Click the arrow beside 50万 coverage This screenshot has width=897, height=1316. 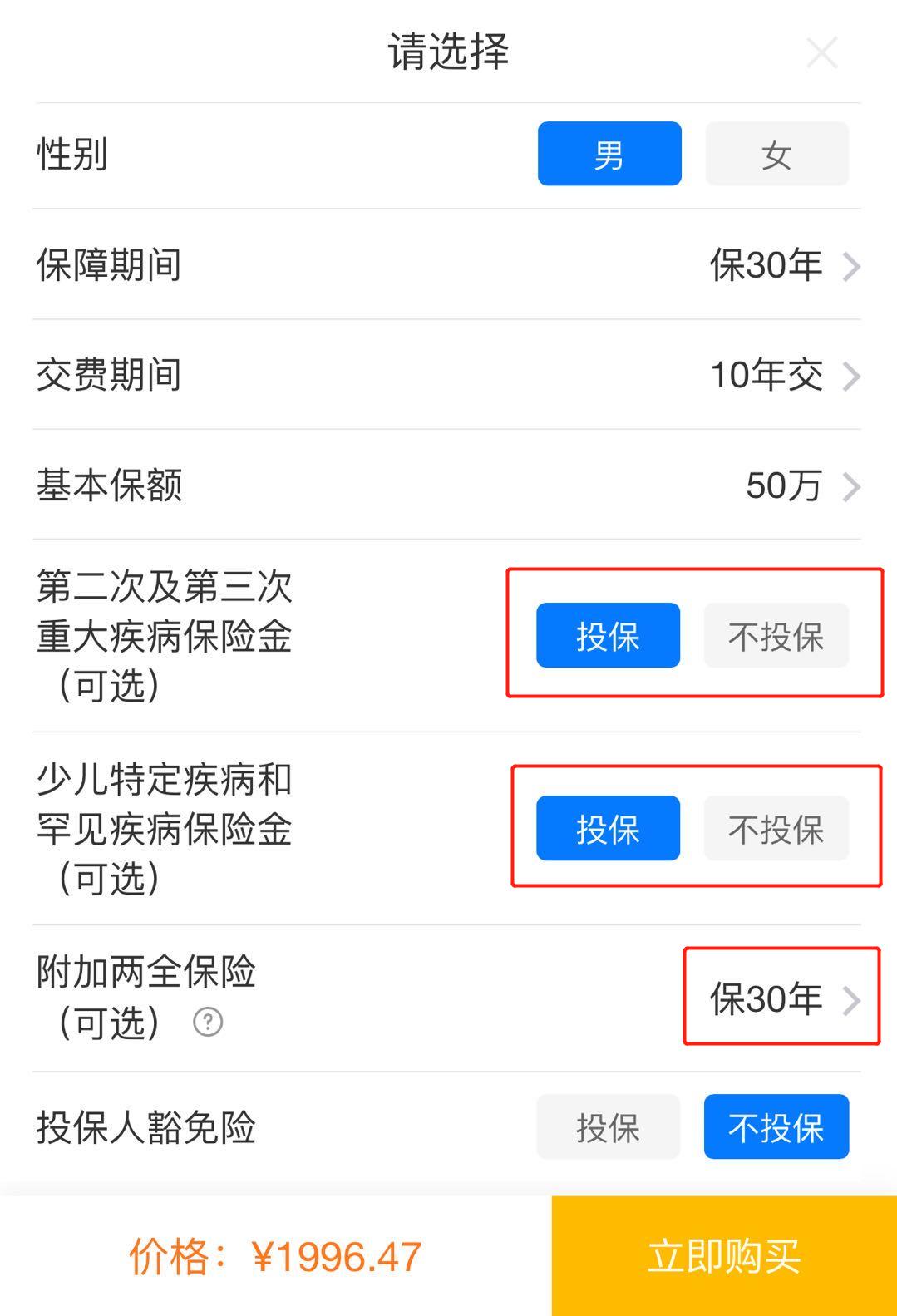point(851,487)
